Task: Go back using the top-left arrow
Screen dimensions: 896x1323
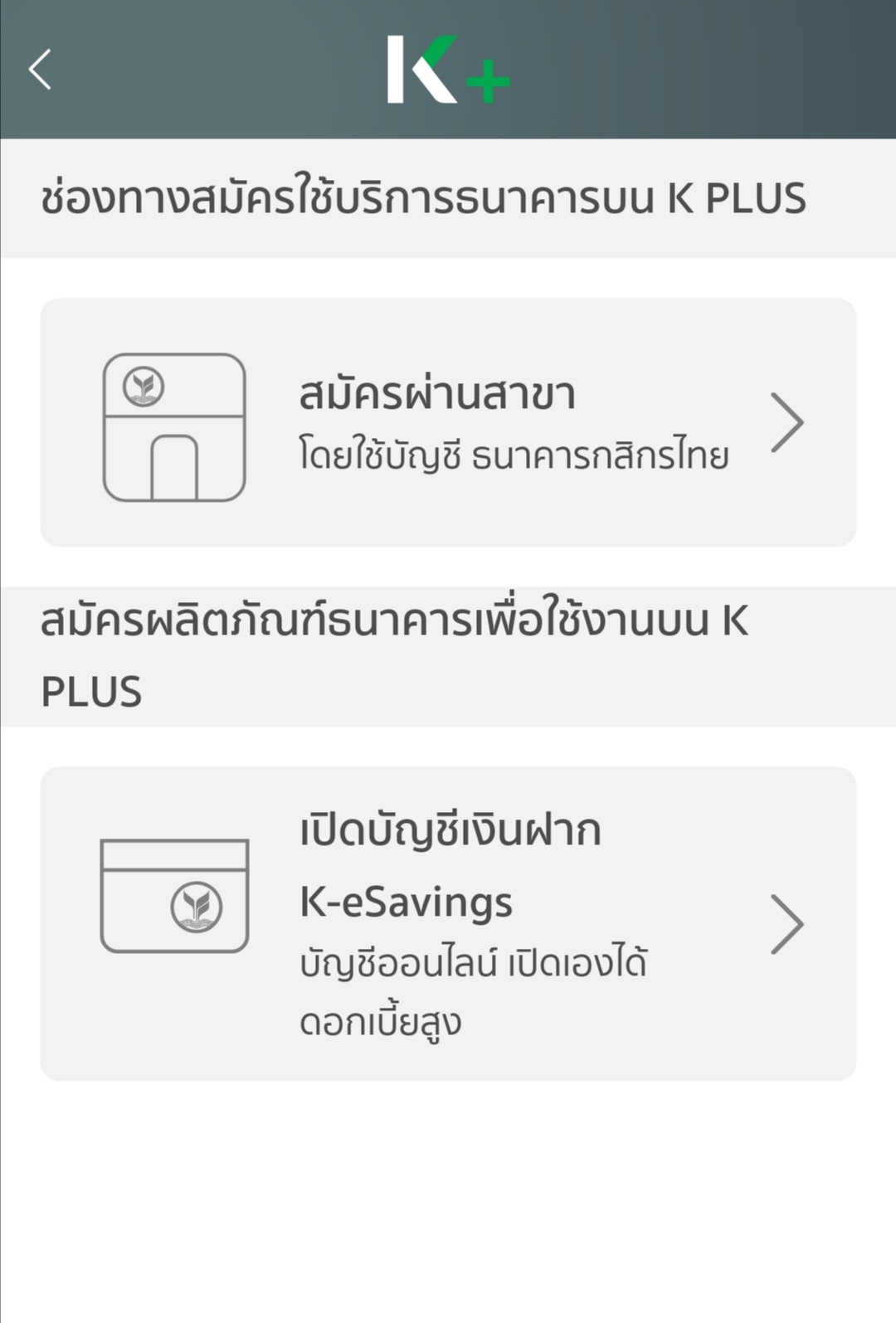Action: pyautogui.click(x=40, y=69)
